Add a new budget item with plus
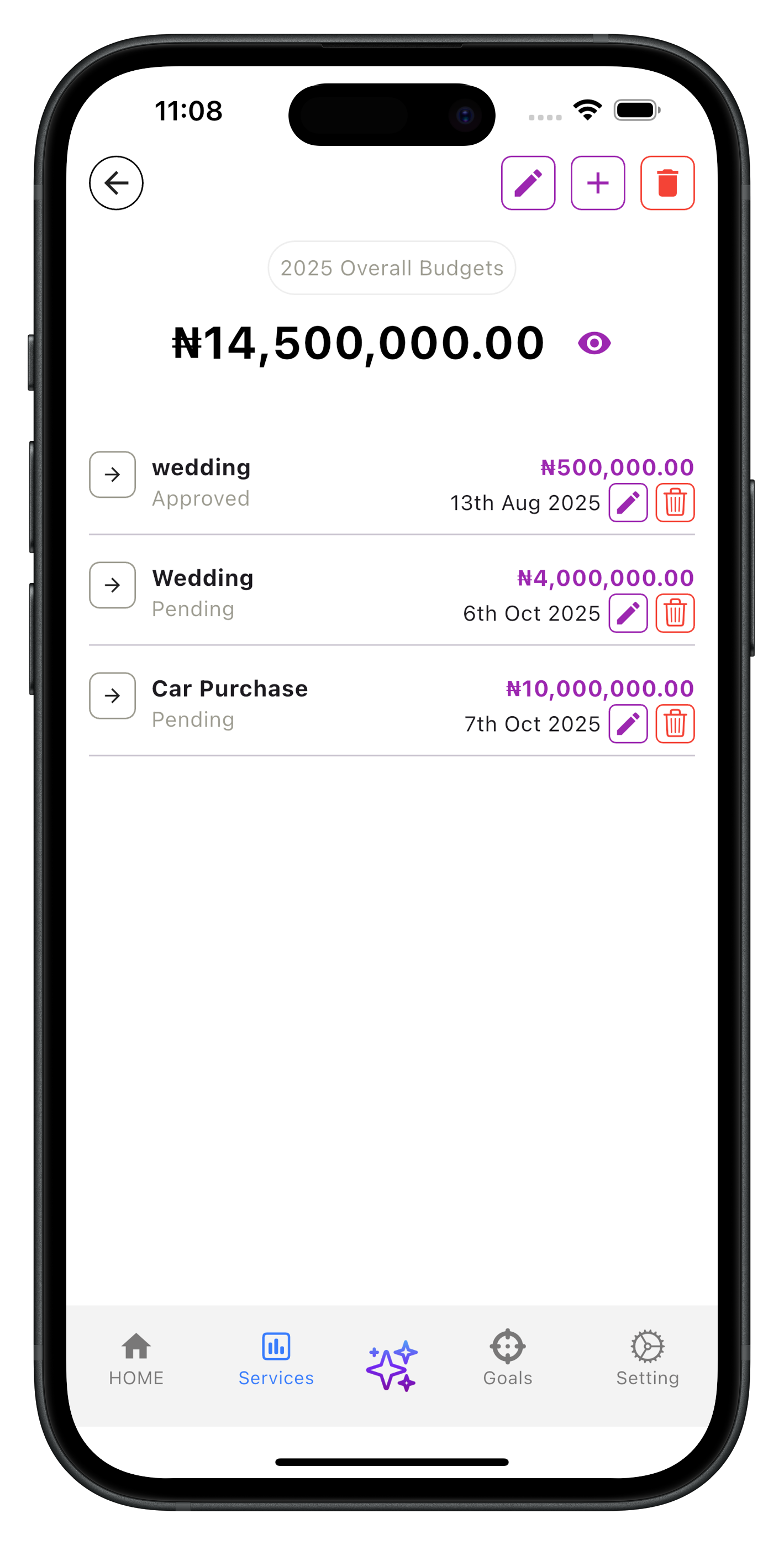This screenshot has height=1545, width=784. tap(597, 183)
